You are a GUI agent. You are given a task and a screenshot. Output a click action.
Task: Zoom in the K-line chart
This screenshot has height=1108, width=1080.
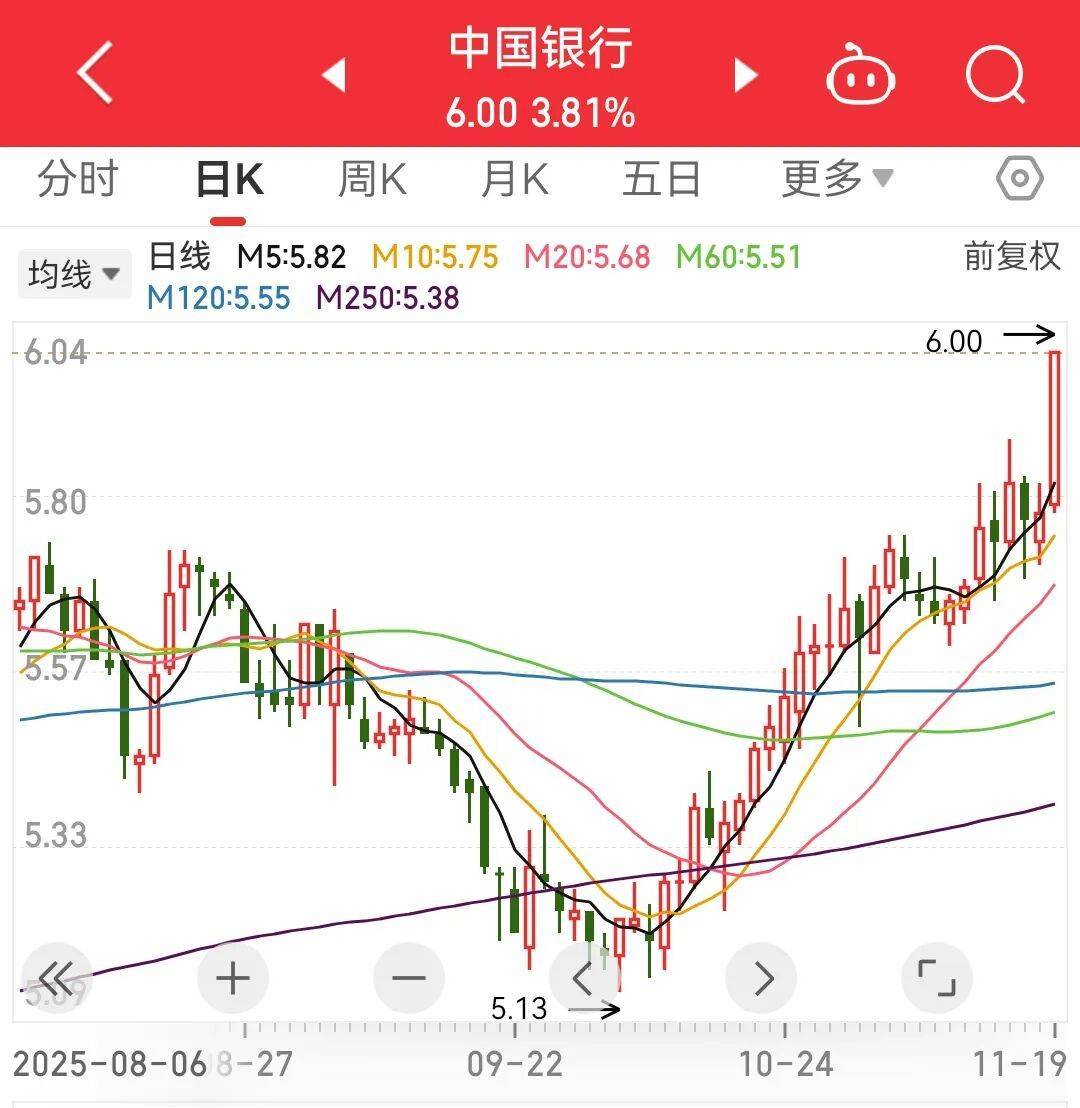pos(233,978)
